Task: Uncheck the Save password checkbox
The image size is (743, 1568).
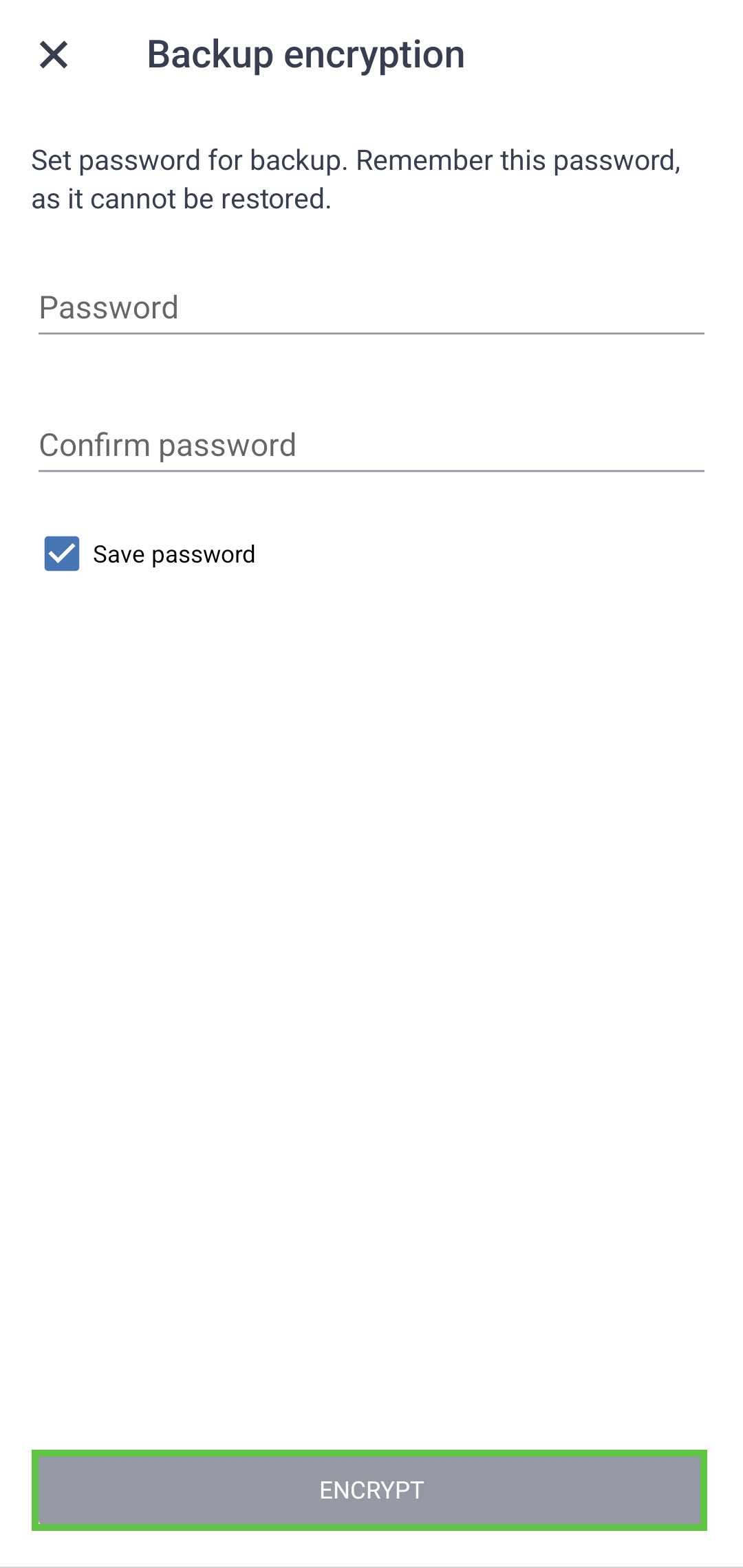Action: point(62,554)
